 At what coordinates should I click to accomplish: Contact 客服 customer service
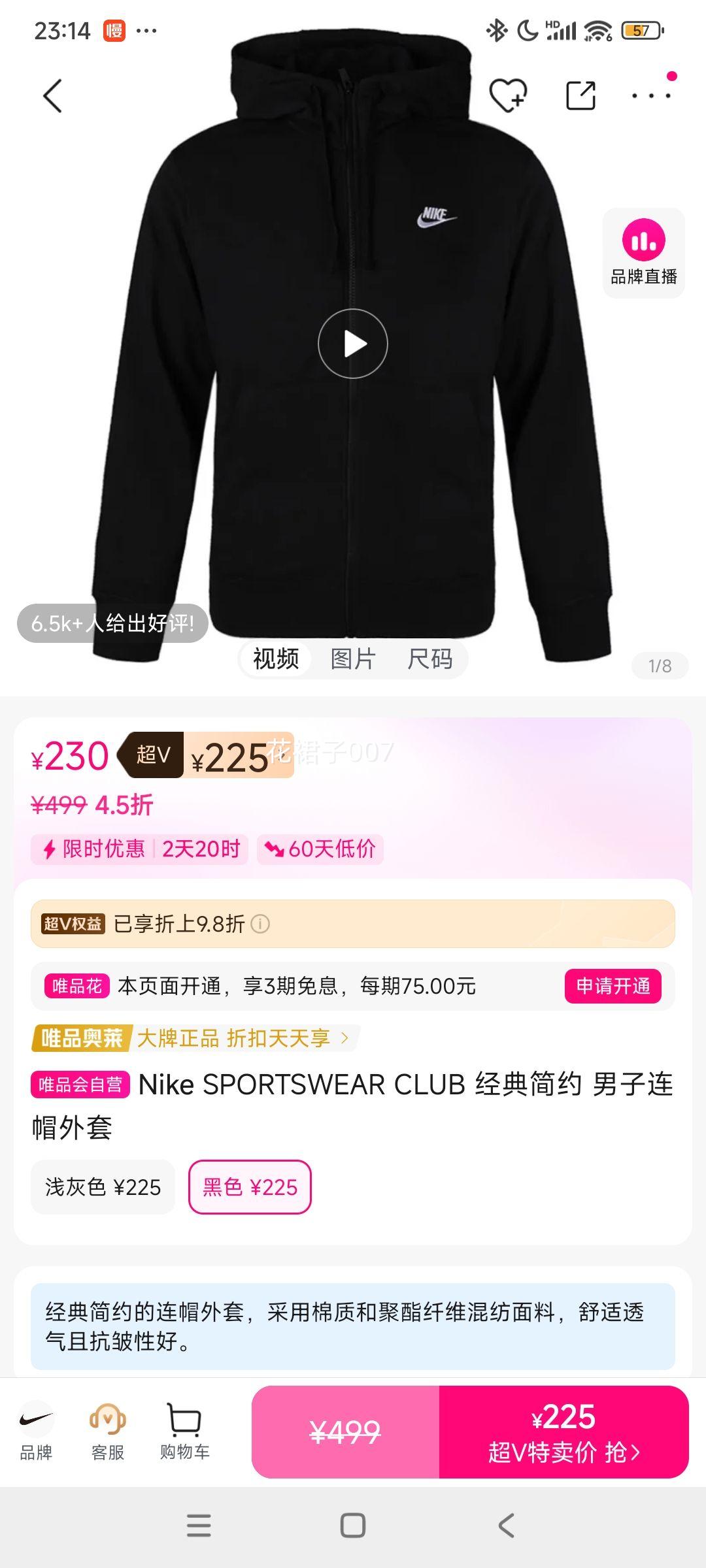(x=108, y=1431)
